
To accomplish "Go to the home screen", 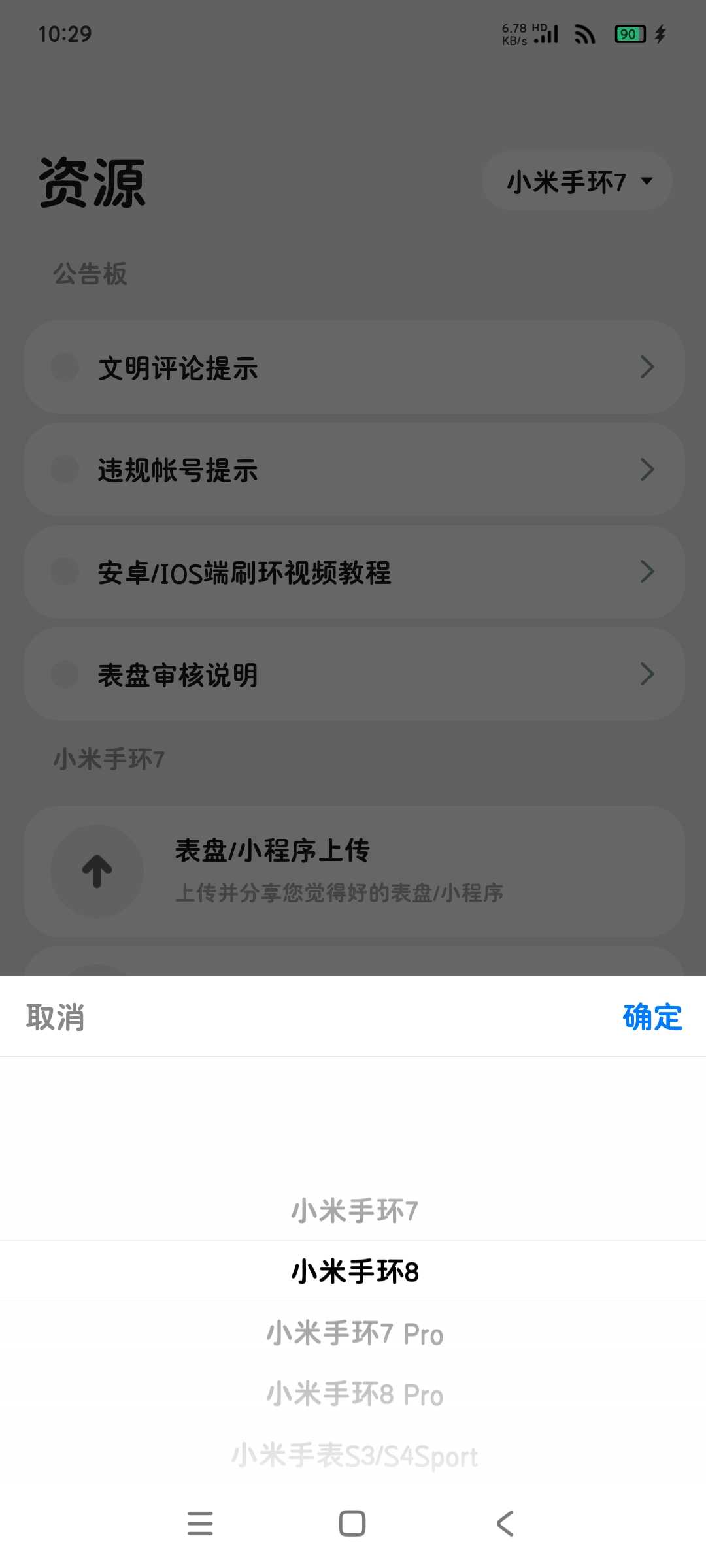I will coord(352,1524).
